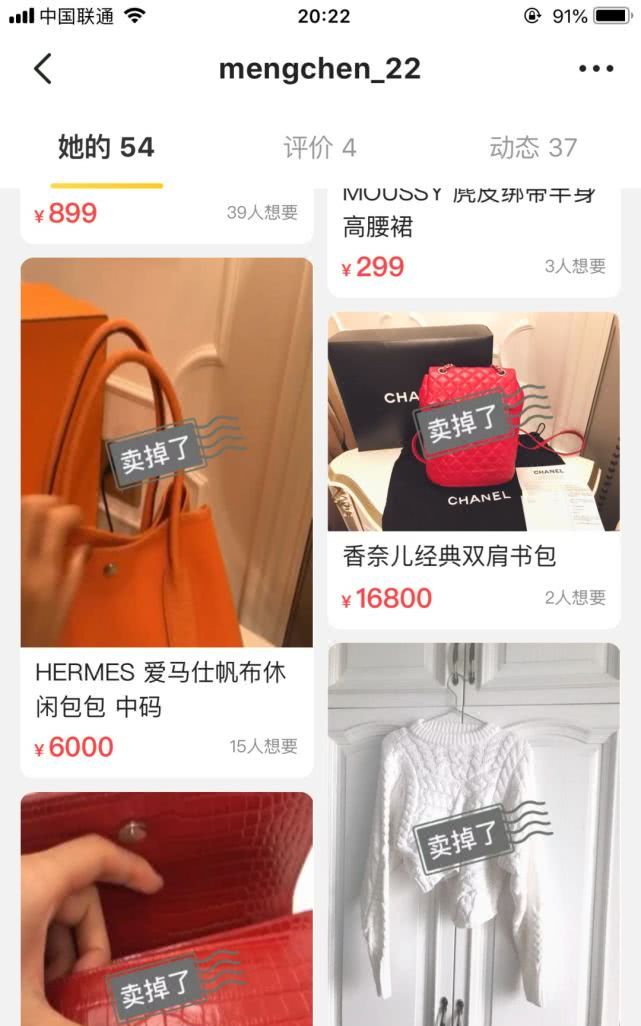Open the red crocodile bag listing
Image resolution: width=641 pixels, height=1026 pixels.
point(166,908)
